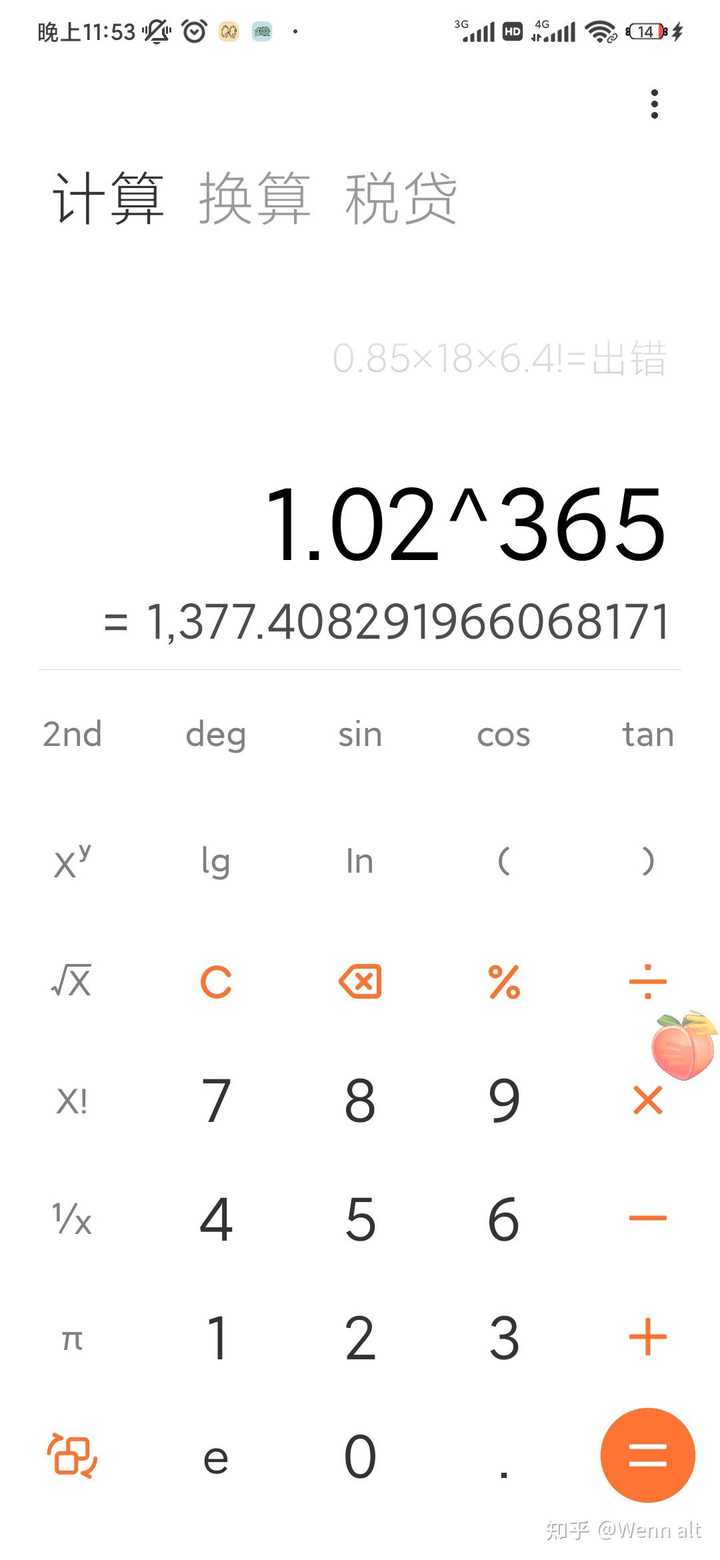720x1560 pixels.
Task: Toggle the 2nd function key
Action: point(72,734)
